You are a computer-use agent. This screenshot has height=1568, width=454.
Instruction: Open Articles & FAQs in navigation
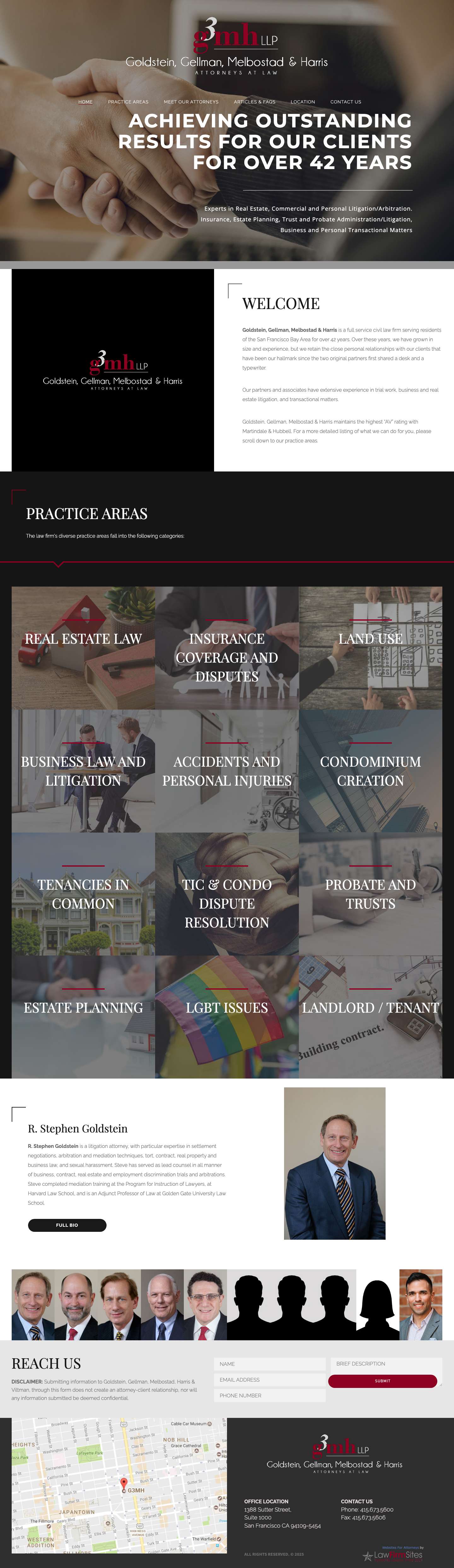pyautogui.click(x=254, y=102)
